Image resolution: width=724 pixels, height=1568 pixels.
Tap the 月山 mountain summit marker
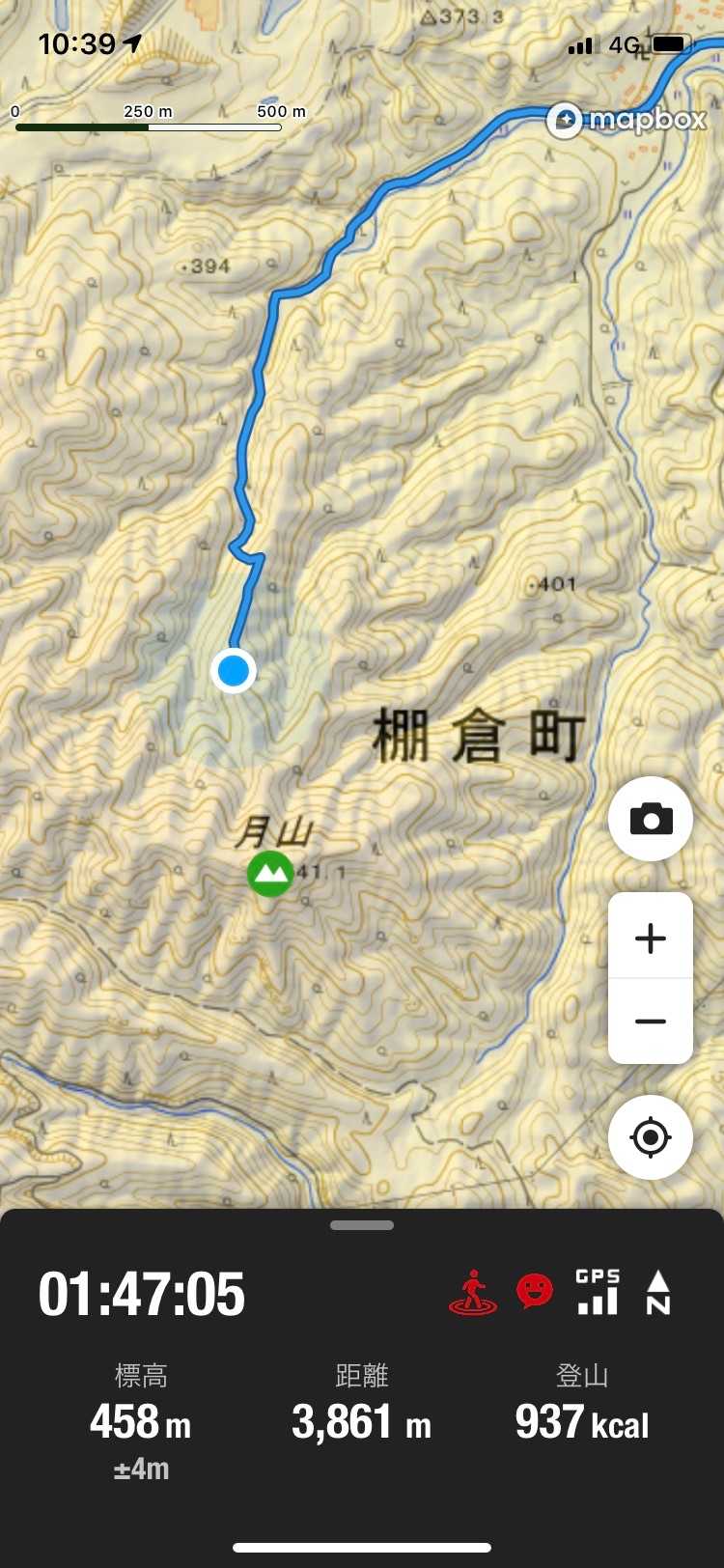point(270,873)
